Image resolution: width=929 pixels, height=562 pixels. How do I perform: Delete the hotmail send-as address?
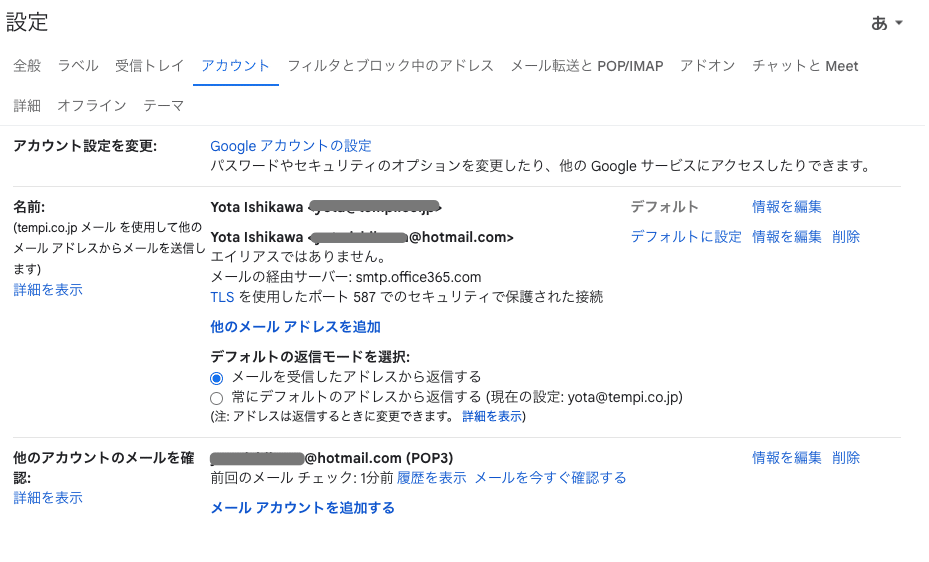(x=845, y=237)
